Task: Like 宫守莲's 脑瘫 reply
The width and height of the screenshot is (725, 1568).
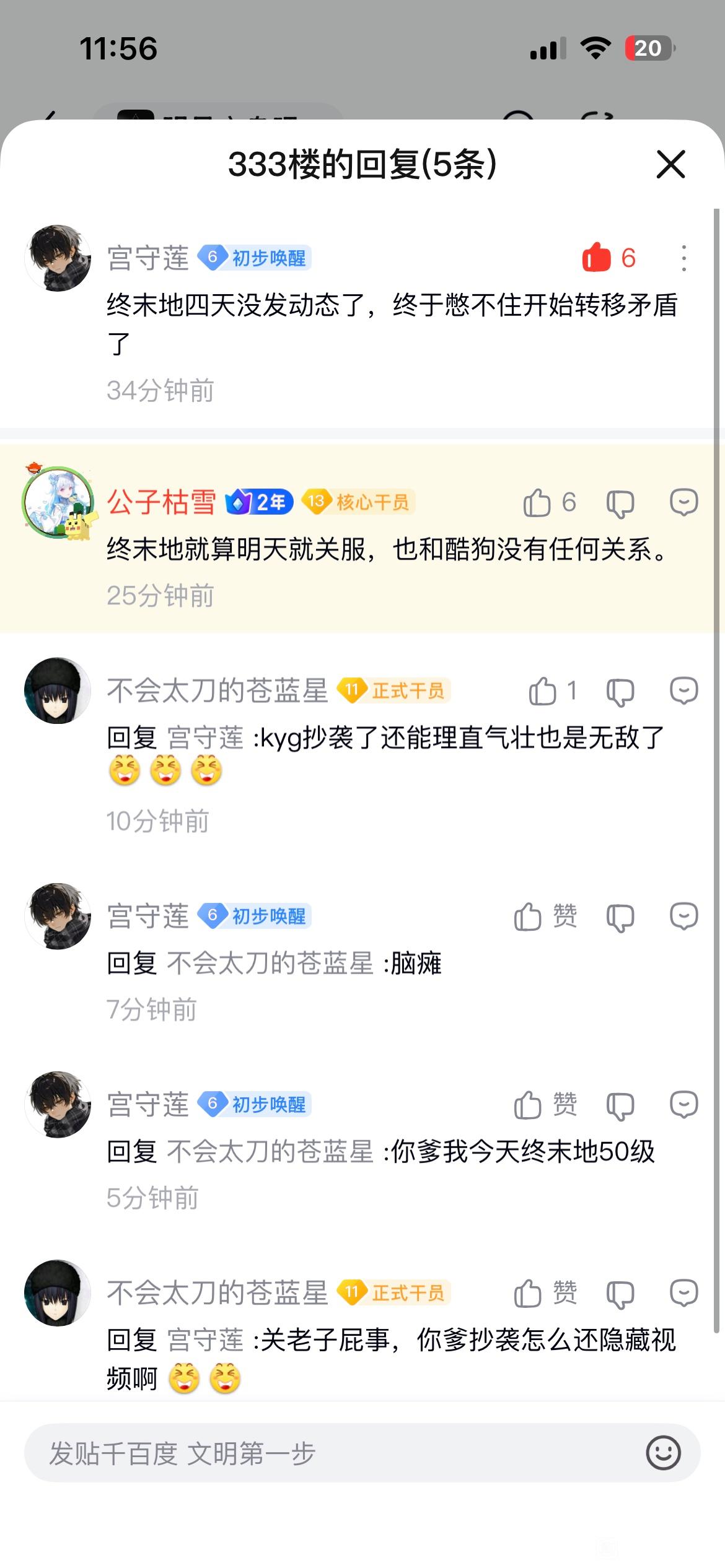Action: 529,917
